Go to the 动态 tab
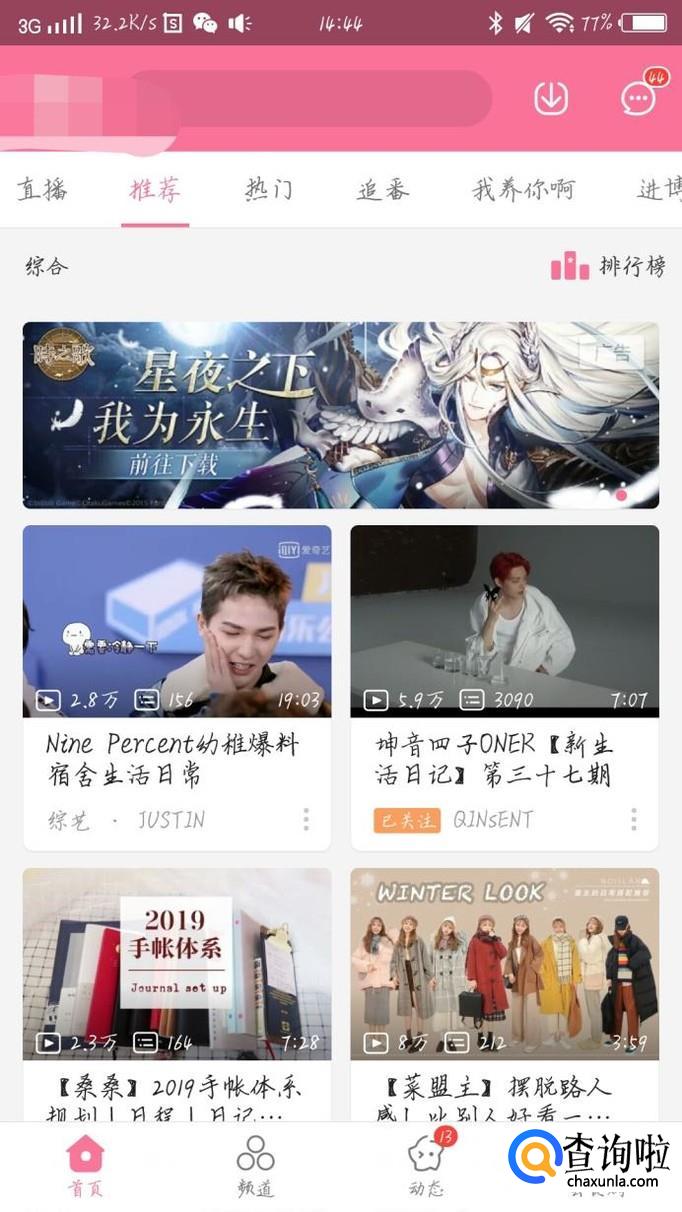This screenshot has width=682, height=1212. pos(426,1165)
